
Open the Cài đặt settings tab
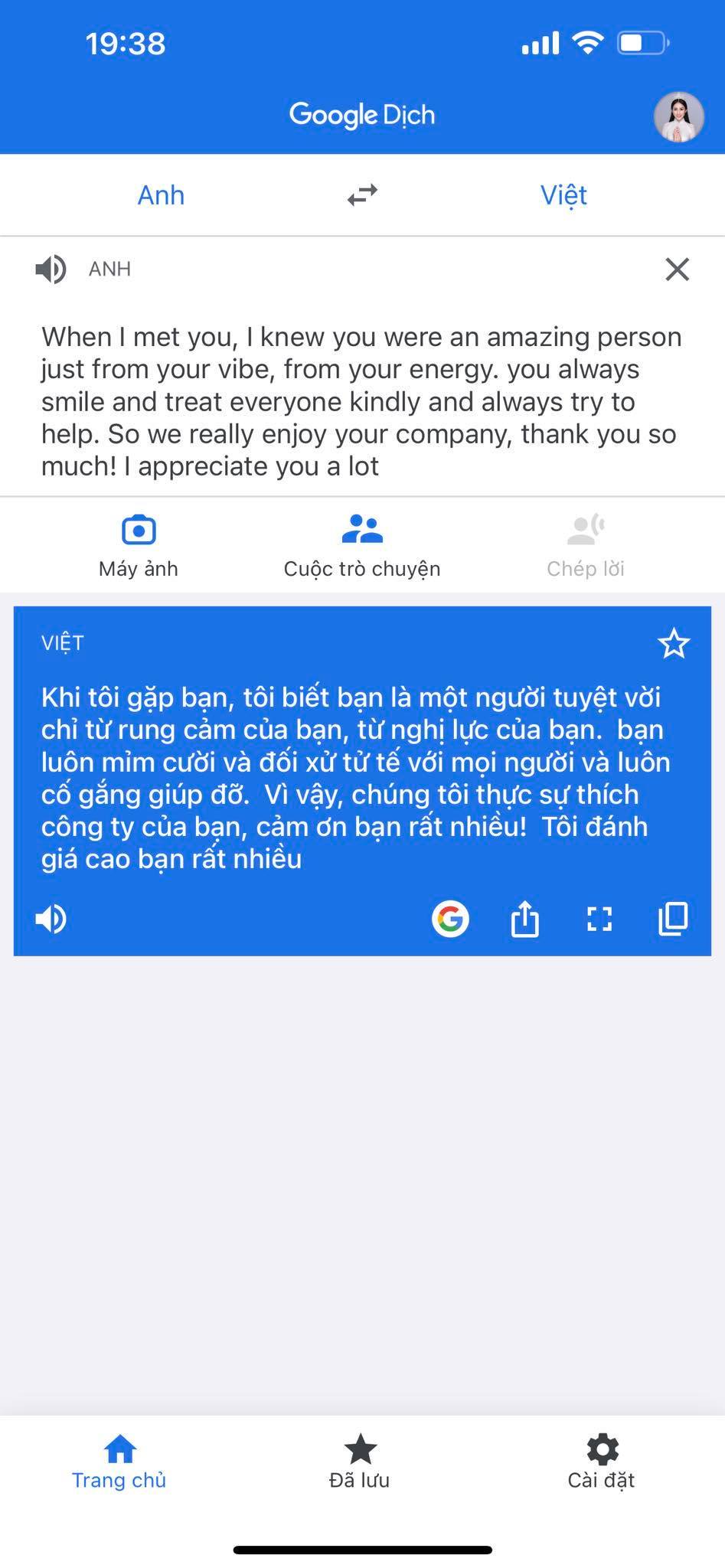tap(602, 1462)
